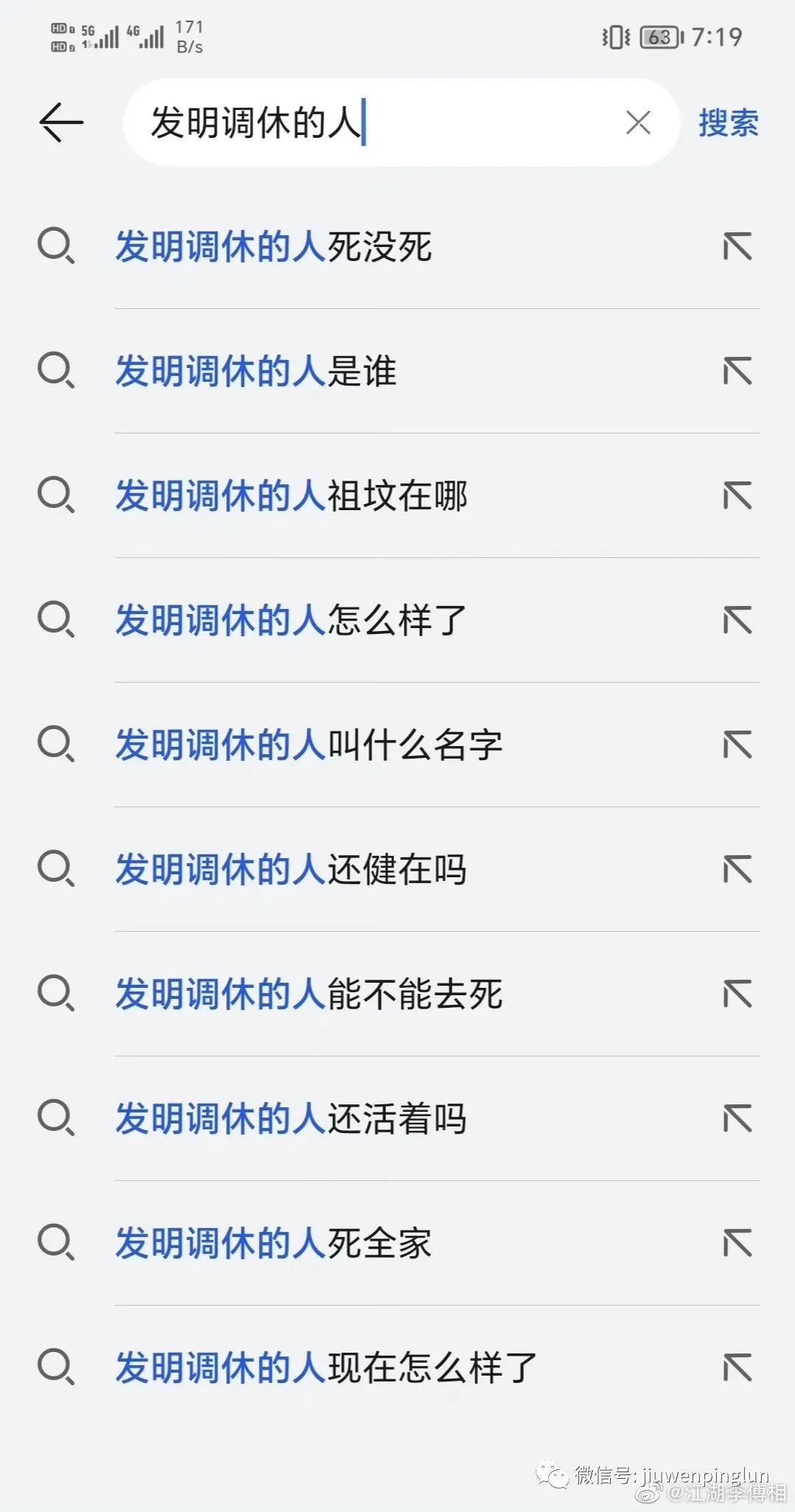Select suggestion 发明调休的人祖坟在哪
The height and width of the screenshot is (1512, 795).
coord(291,495)
